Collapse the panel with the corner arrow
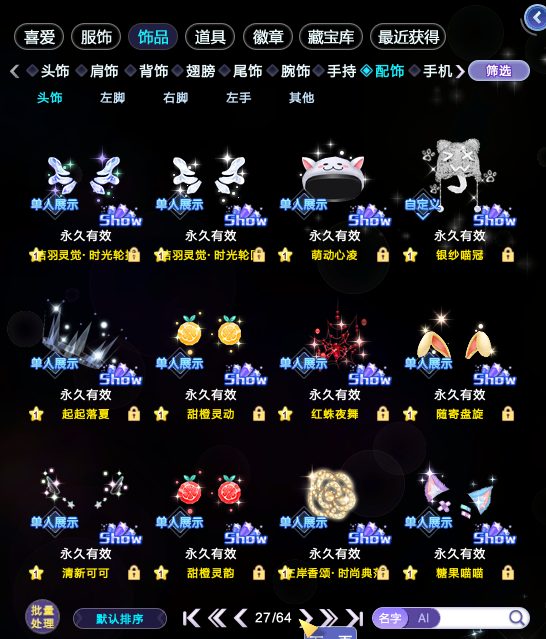This screenshot has height=639, width=546. pos(536,18)
